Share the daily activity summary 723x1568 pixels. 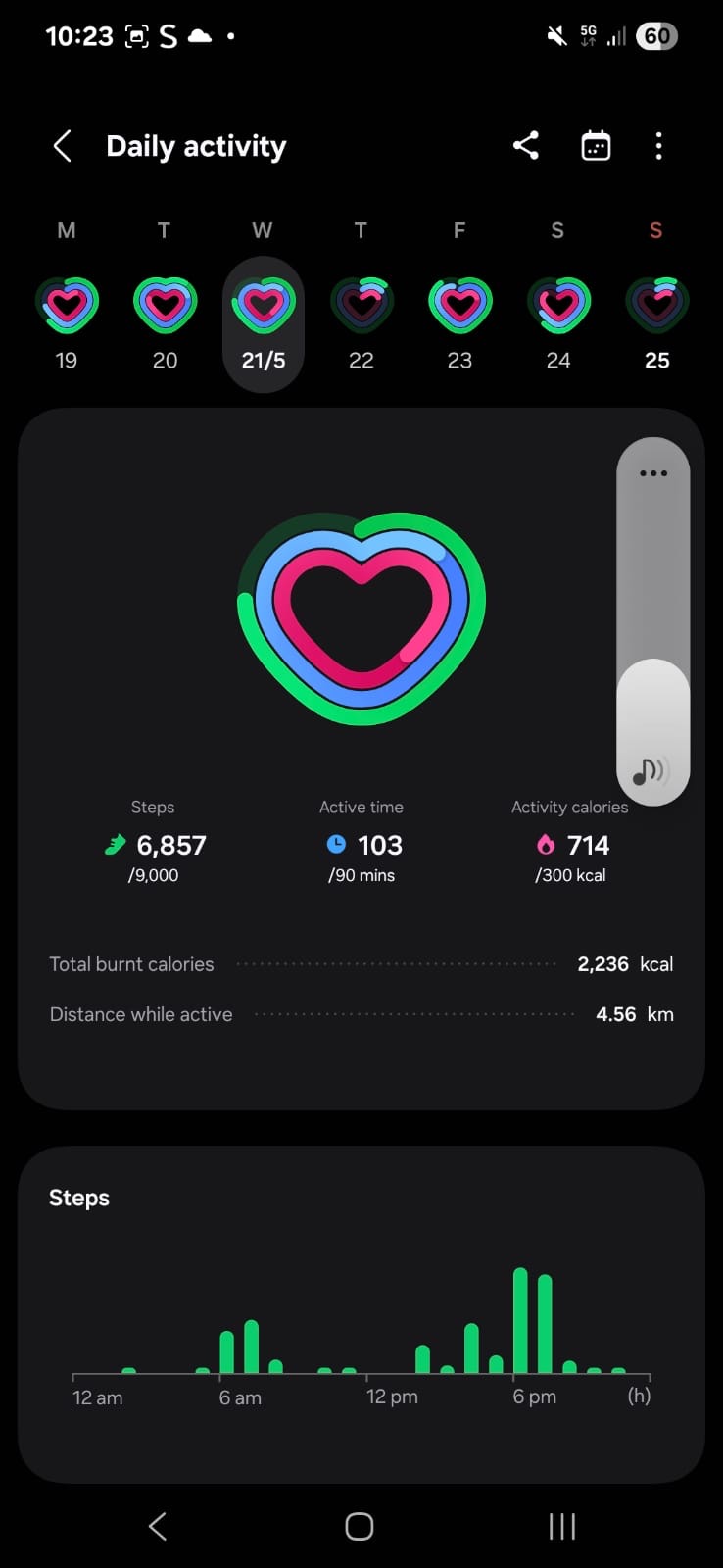click(526, 146)
